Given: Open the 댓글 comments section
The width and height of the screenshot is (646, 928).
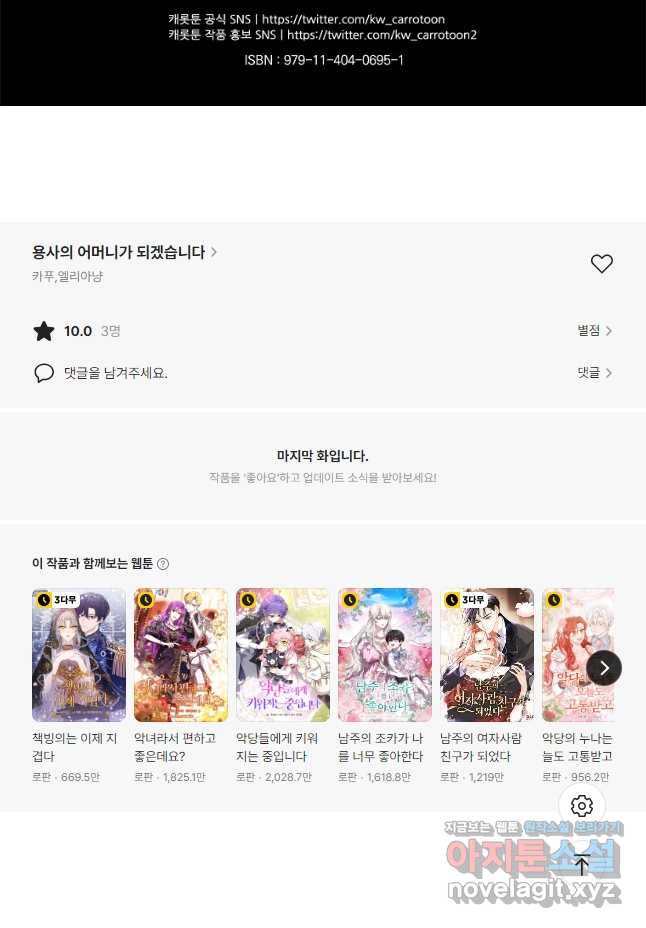Looking at the screenshot, I should click(595, 373).
